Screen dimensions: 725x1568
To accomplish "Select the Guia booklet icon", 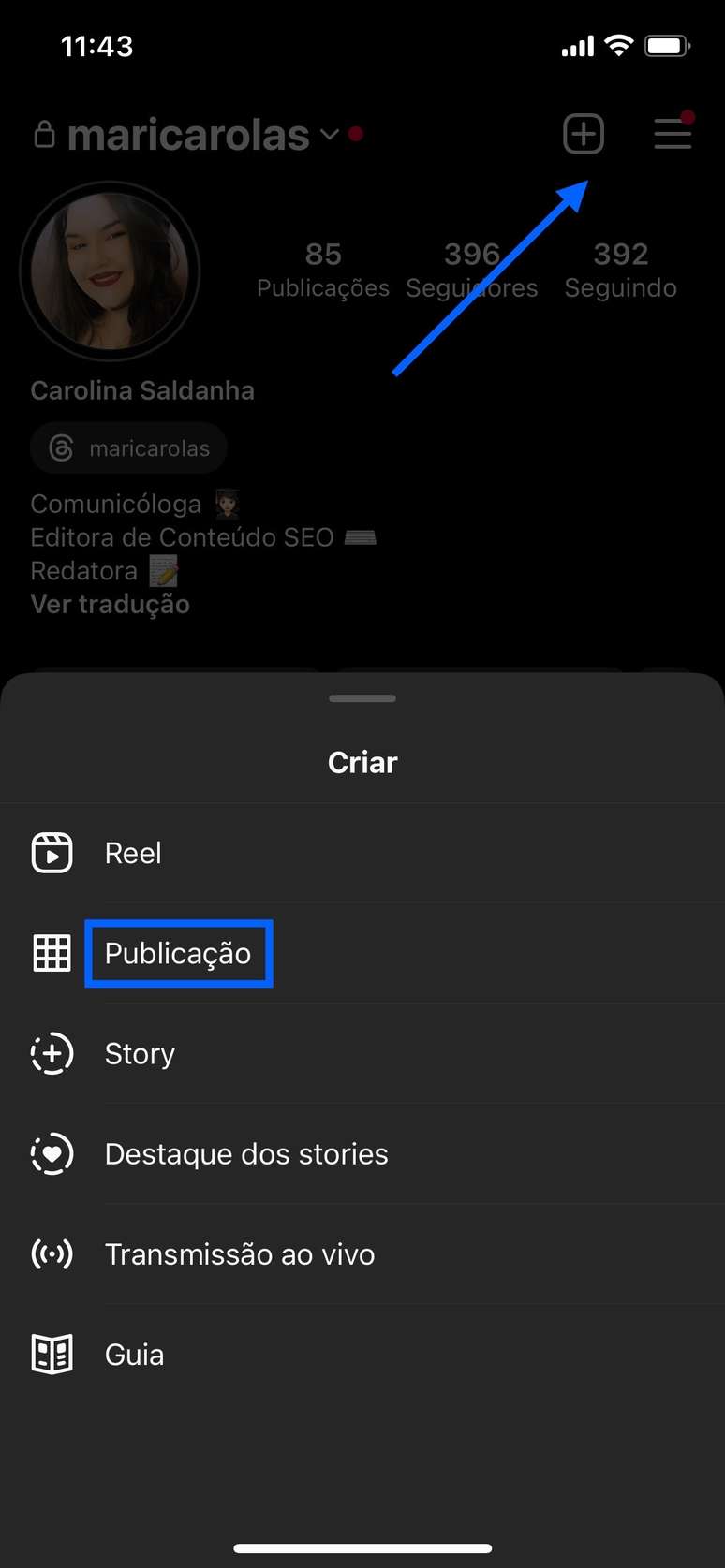I will coord(52,1354).
